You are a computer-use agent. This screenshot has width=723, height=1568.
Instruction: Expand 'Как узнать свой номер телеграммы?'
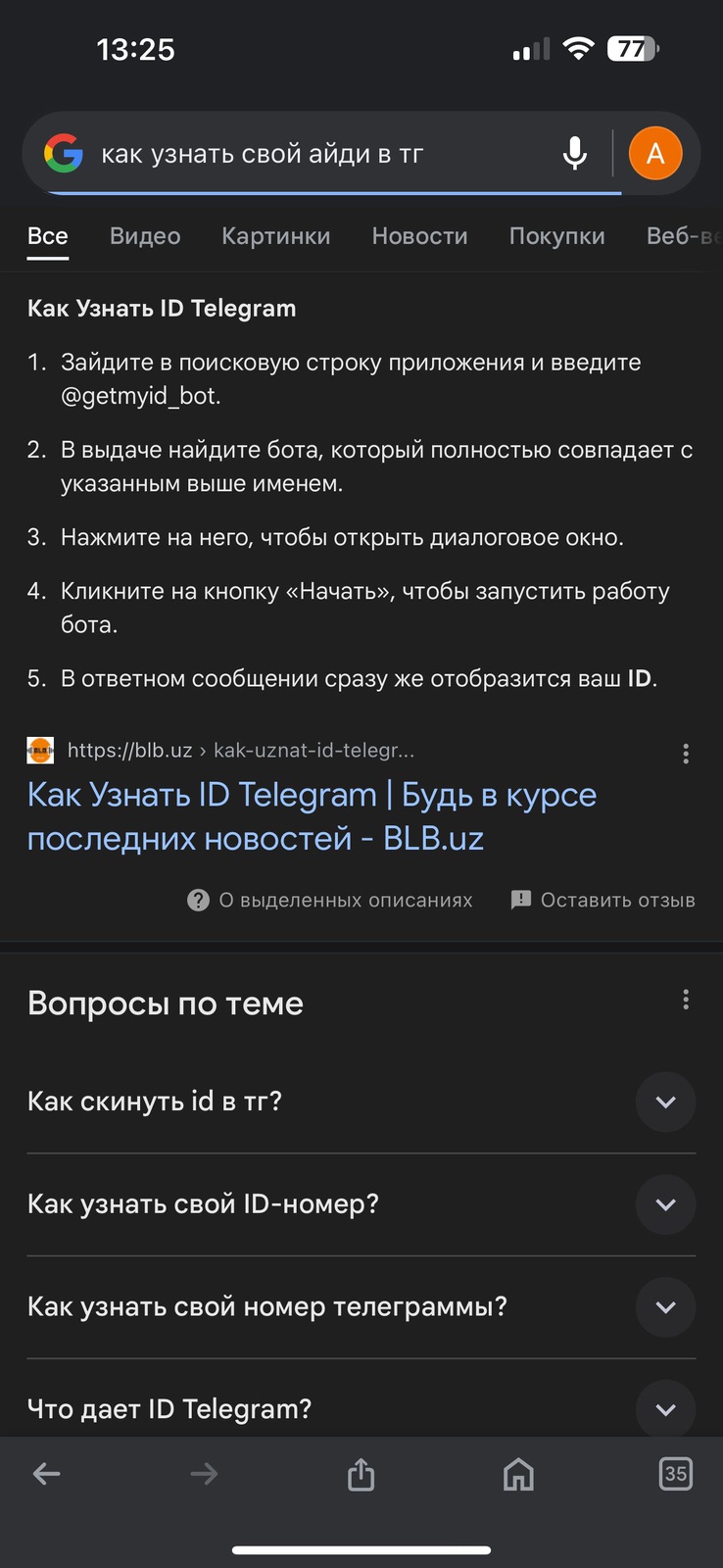[665, 1306]
